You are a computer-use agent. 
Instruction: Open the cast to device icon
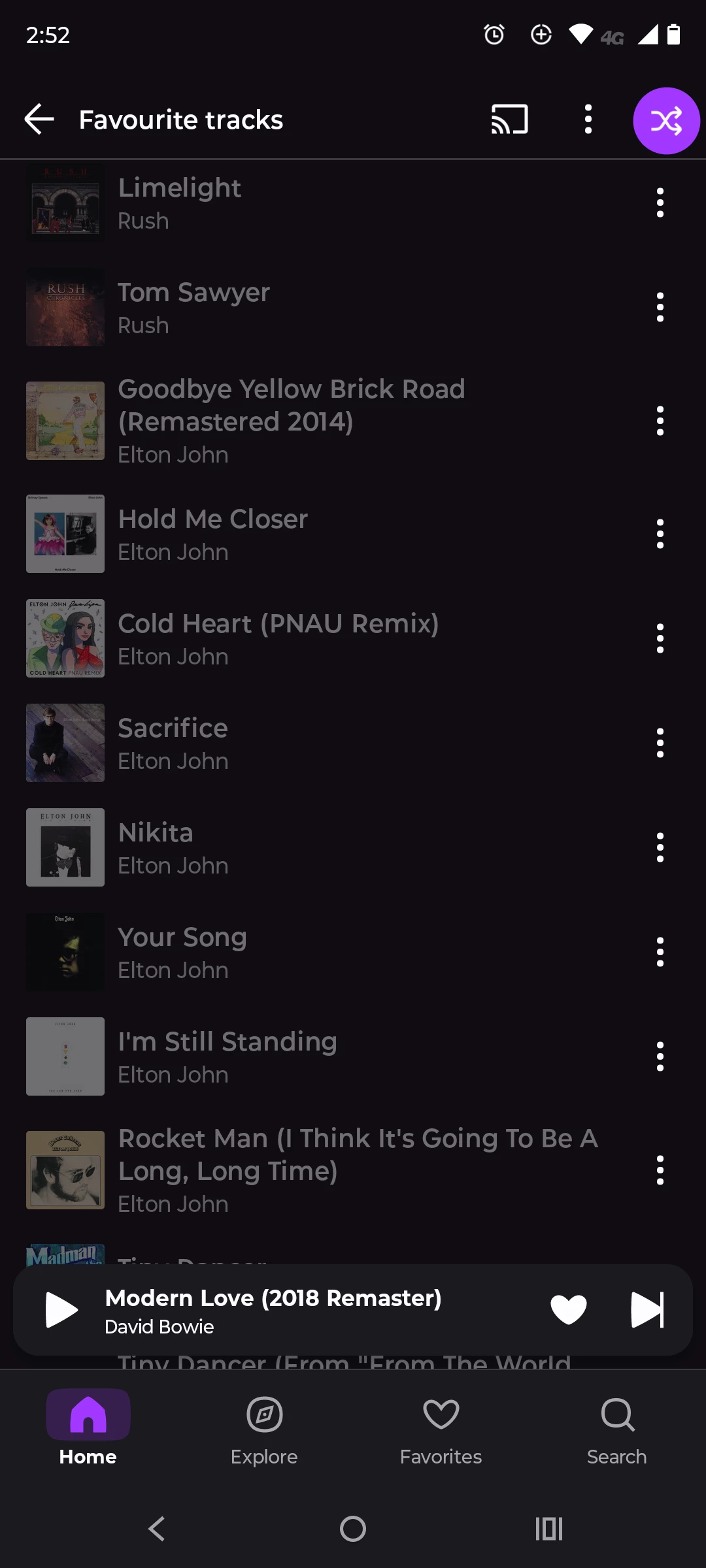point(509,120)
